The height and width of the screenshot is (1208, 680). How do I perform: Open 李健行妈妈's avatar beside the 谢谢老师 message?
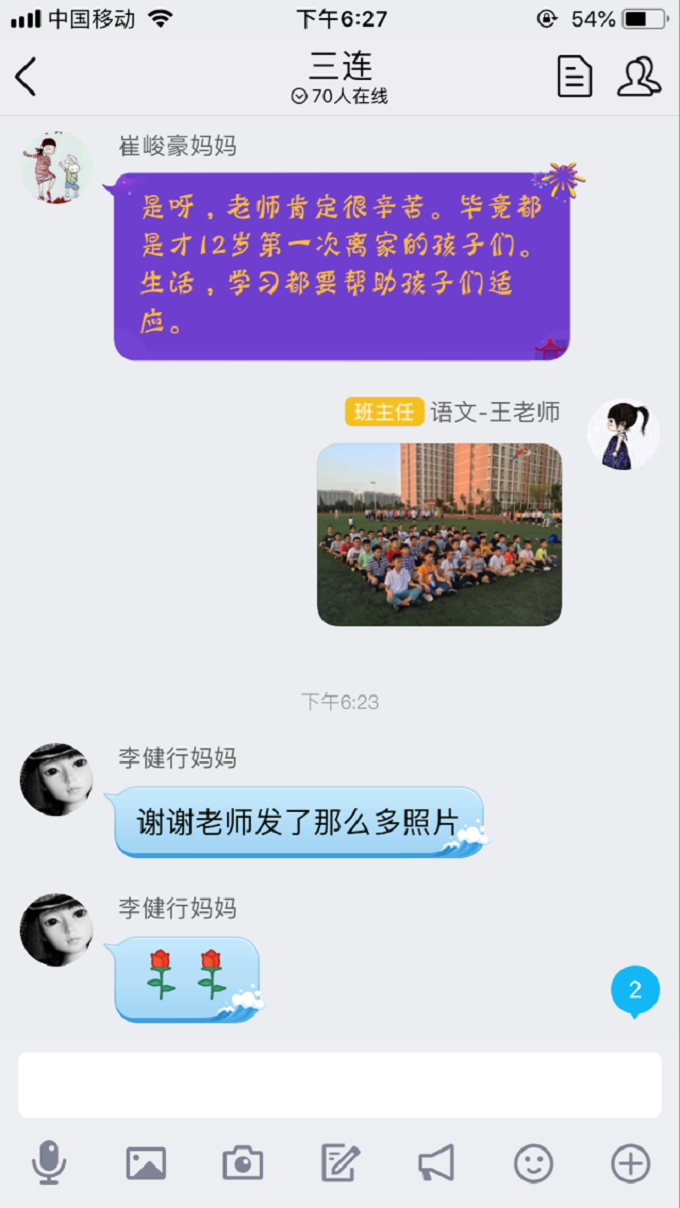pos(57,779)
